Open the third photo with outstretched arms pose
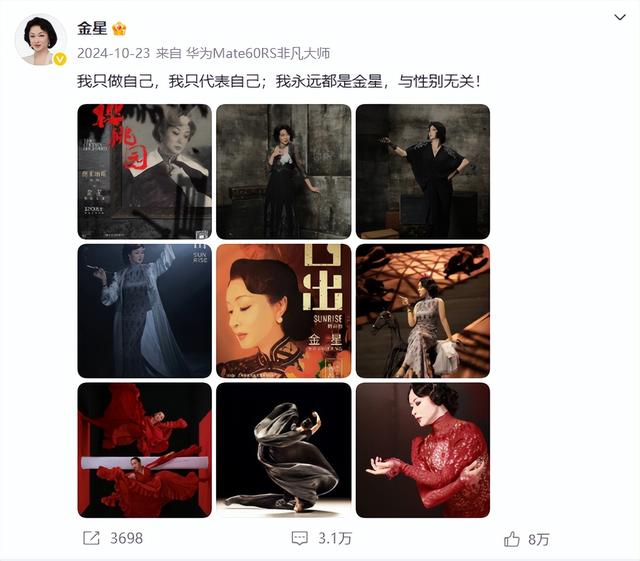The height and width of the screenshot is (561, 640). coord(422,171)
